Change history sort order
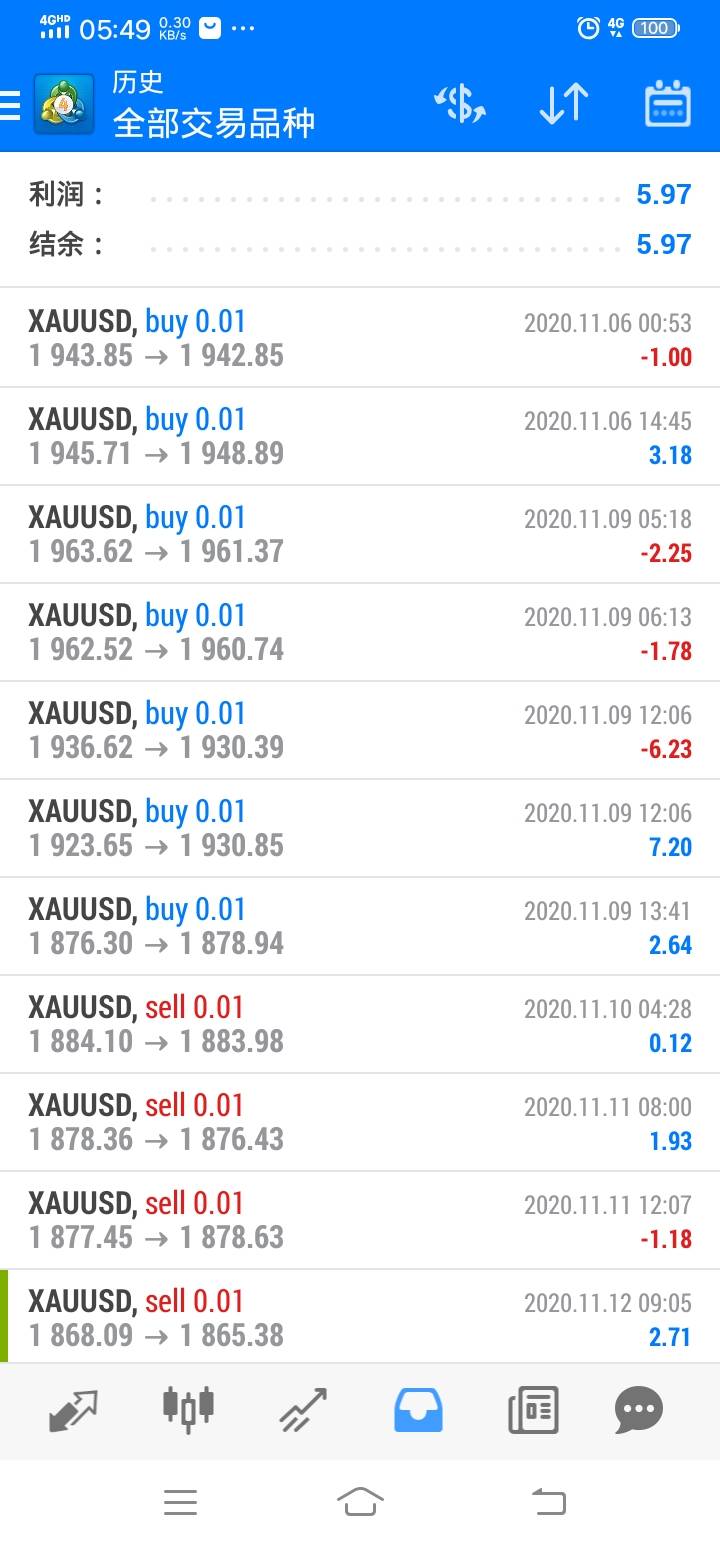The image size is (720, 1544). (563, 104)
